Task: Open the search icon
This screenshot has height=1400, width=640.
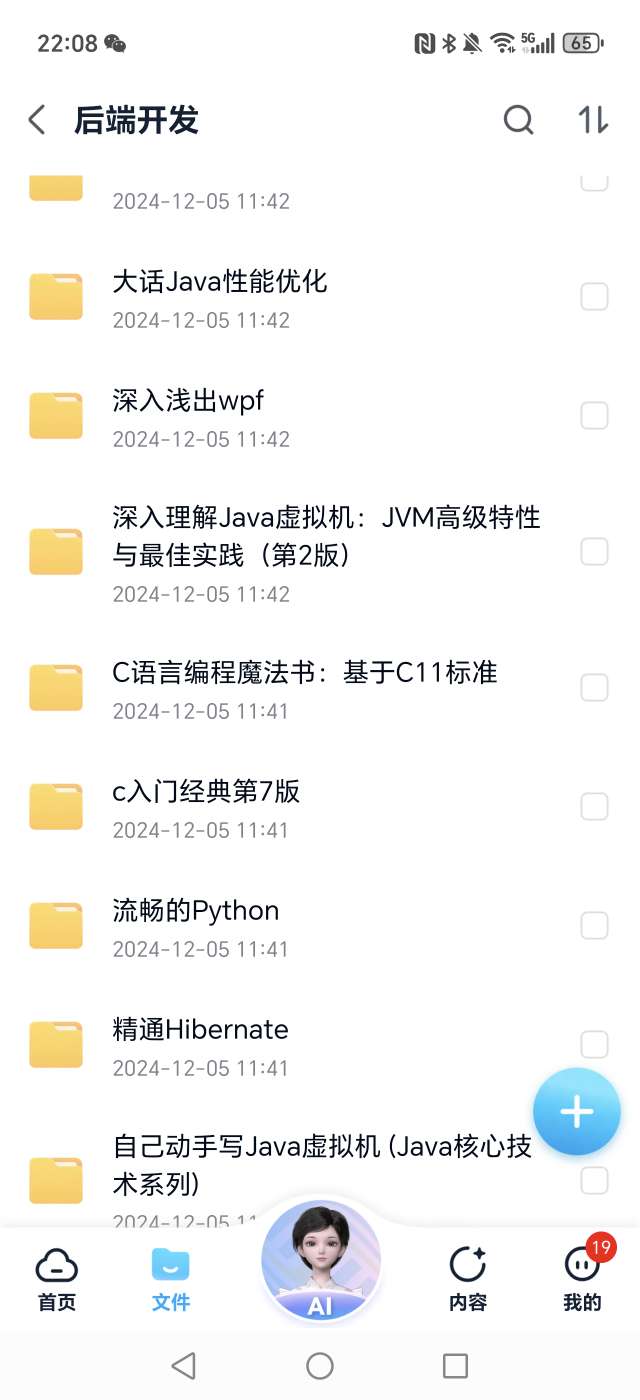Action: coord(518,120)
